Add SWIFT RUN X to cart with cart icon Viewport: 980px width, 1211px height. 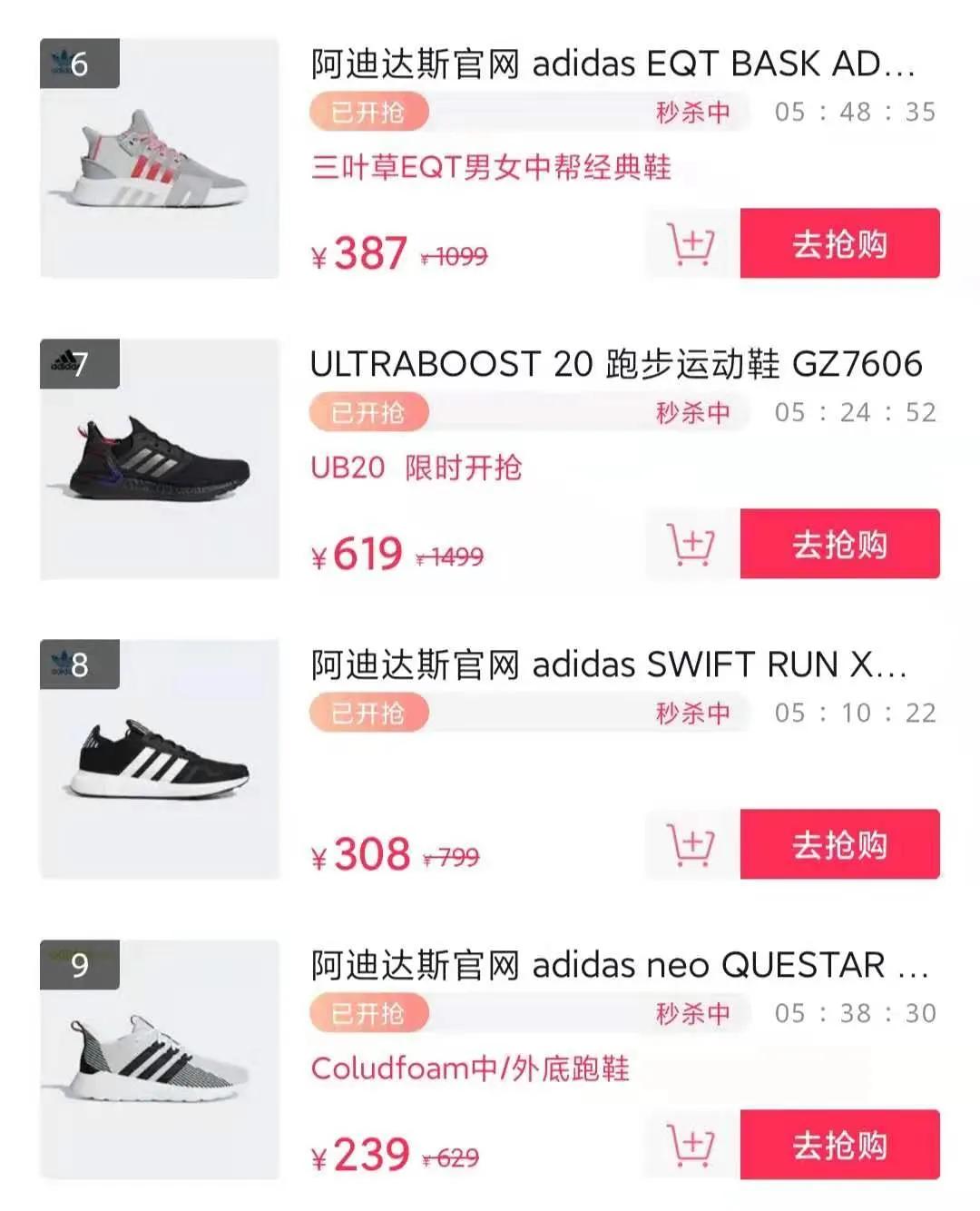[690, 846]
